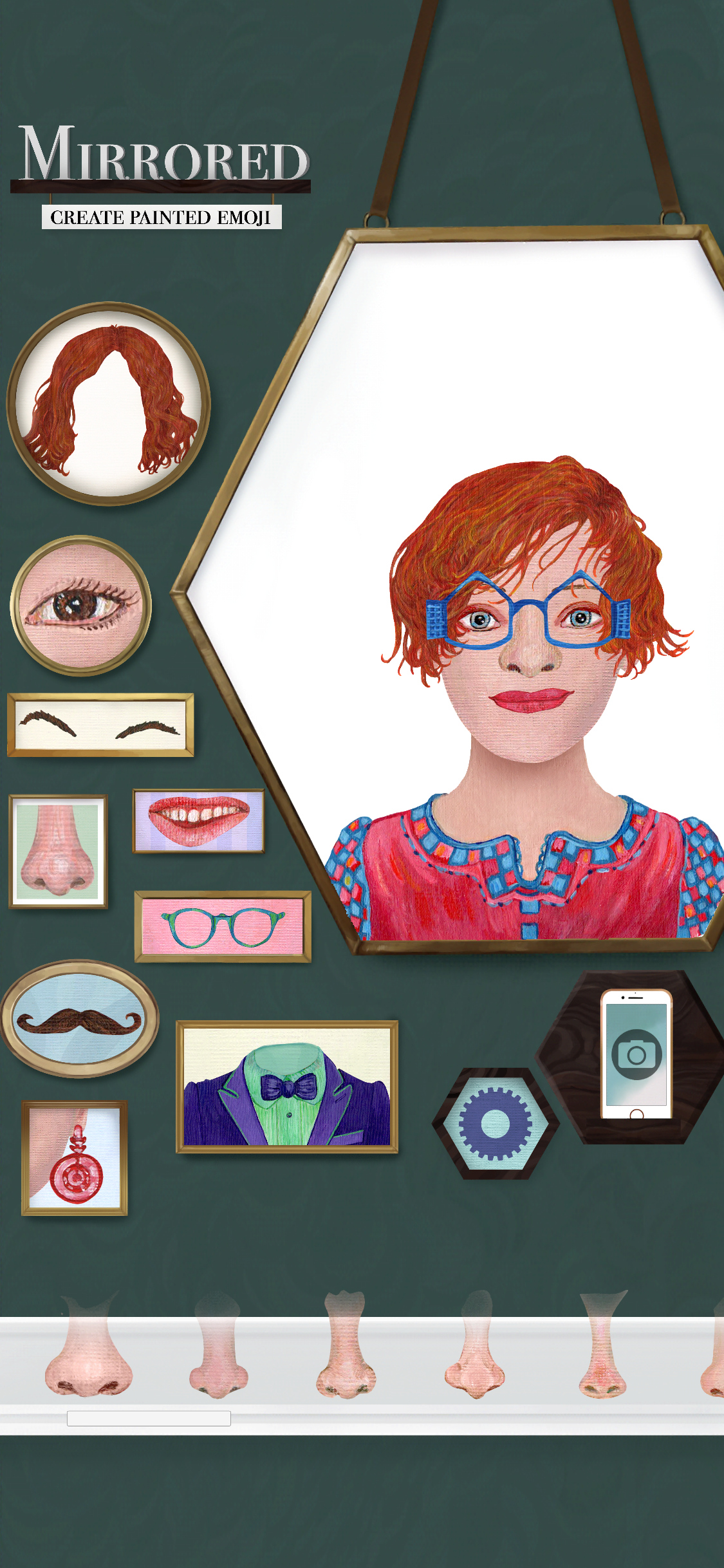Viewport: 724px width, 1568px height.
Task: Choose the fourth nose on the shelf
Action: click(x=475, y=1352)
